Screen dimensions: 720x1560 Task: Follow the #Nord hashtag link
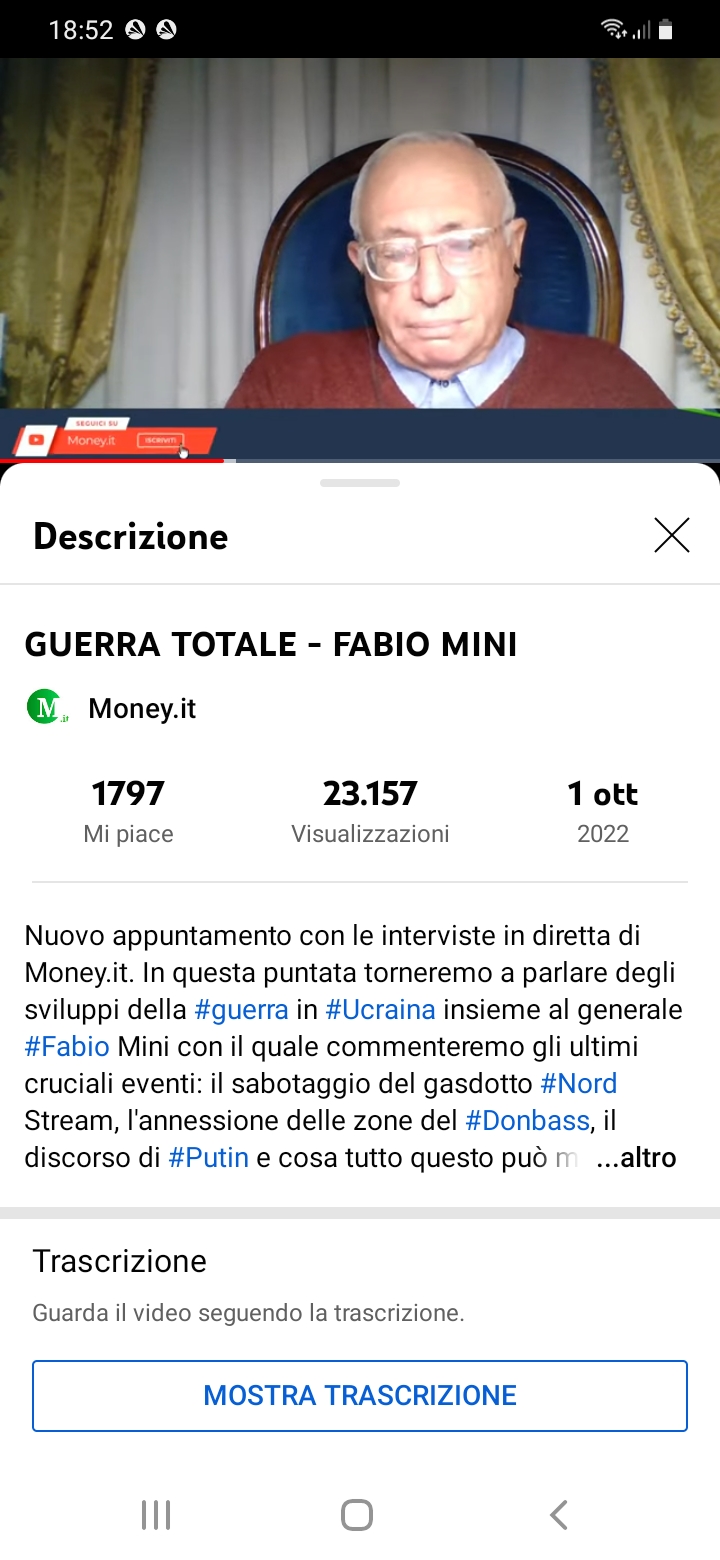pos(579,1084)
